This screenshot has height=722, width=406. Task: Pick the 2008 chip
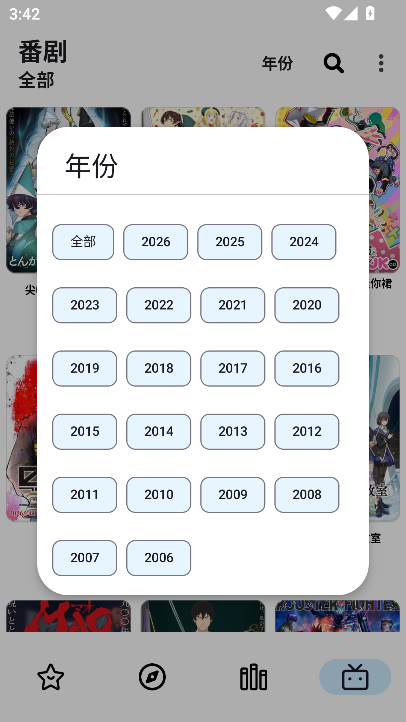click(x=307, y=495)
